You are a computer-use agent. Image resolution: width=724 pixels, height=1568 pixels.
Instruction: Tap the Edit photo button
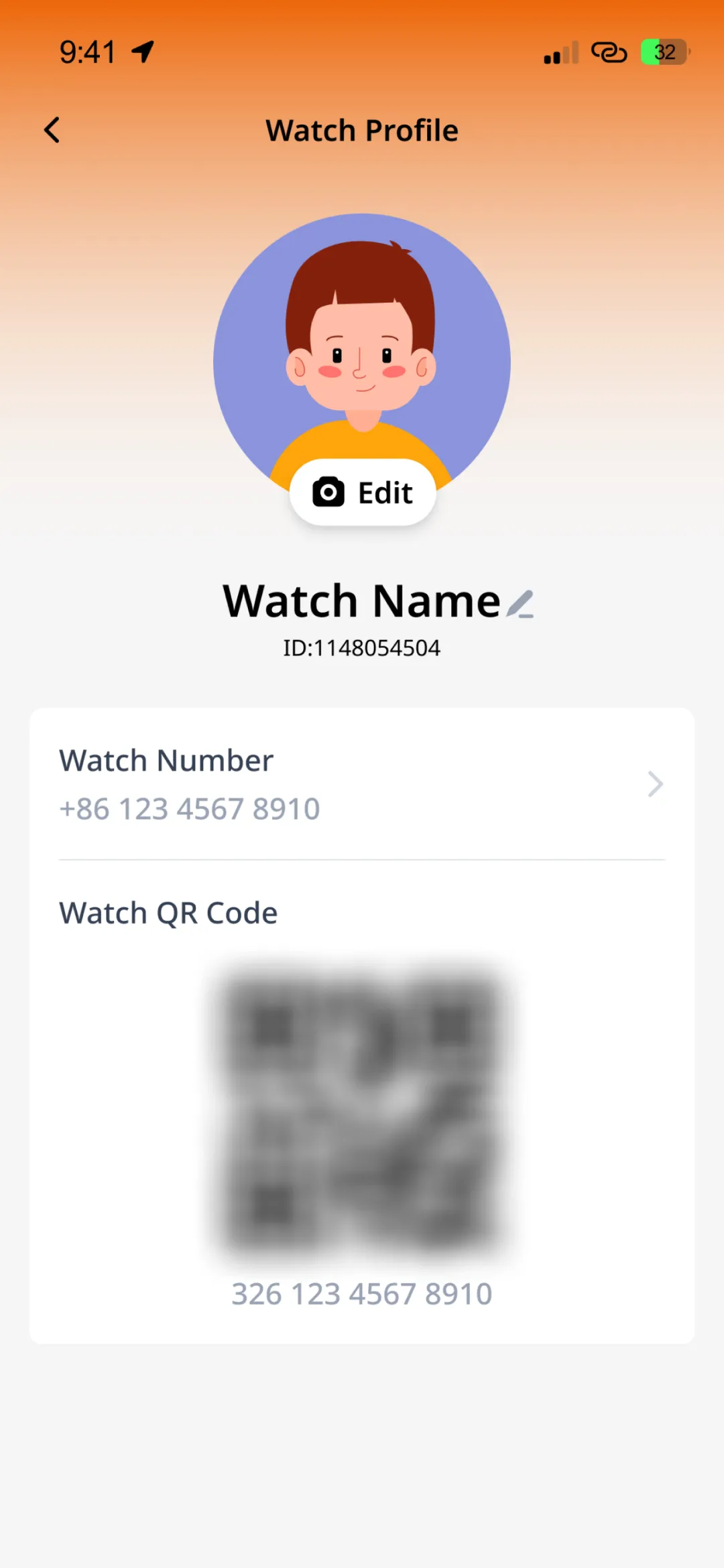tap(363, 493)
